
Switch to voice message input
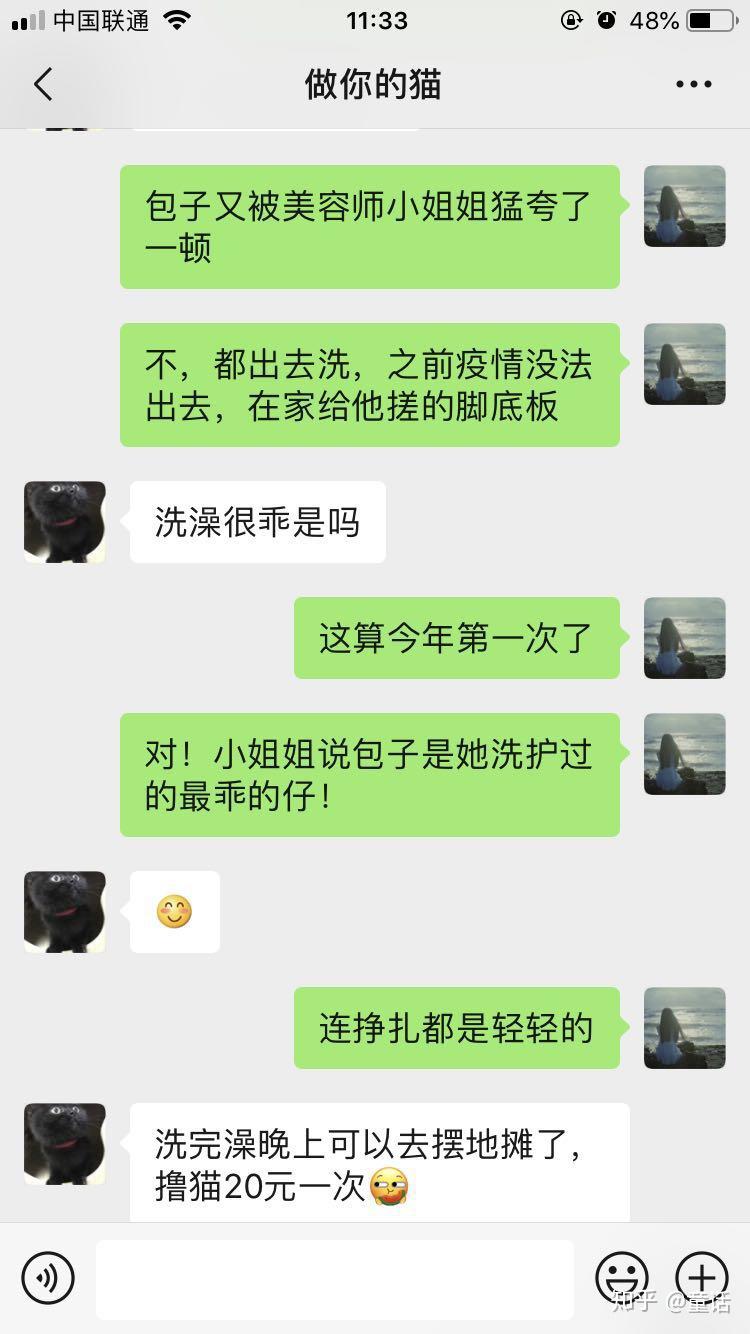(48, 1278)
